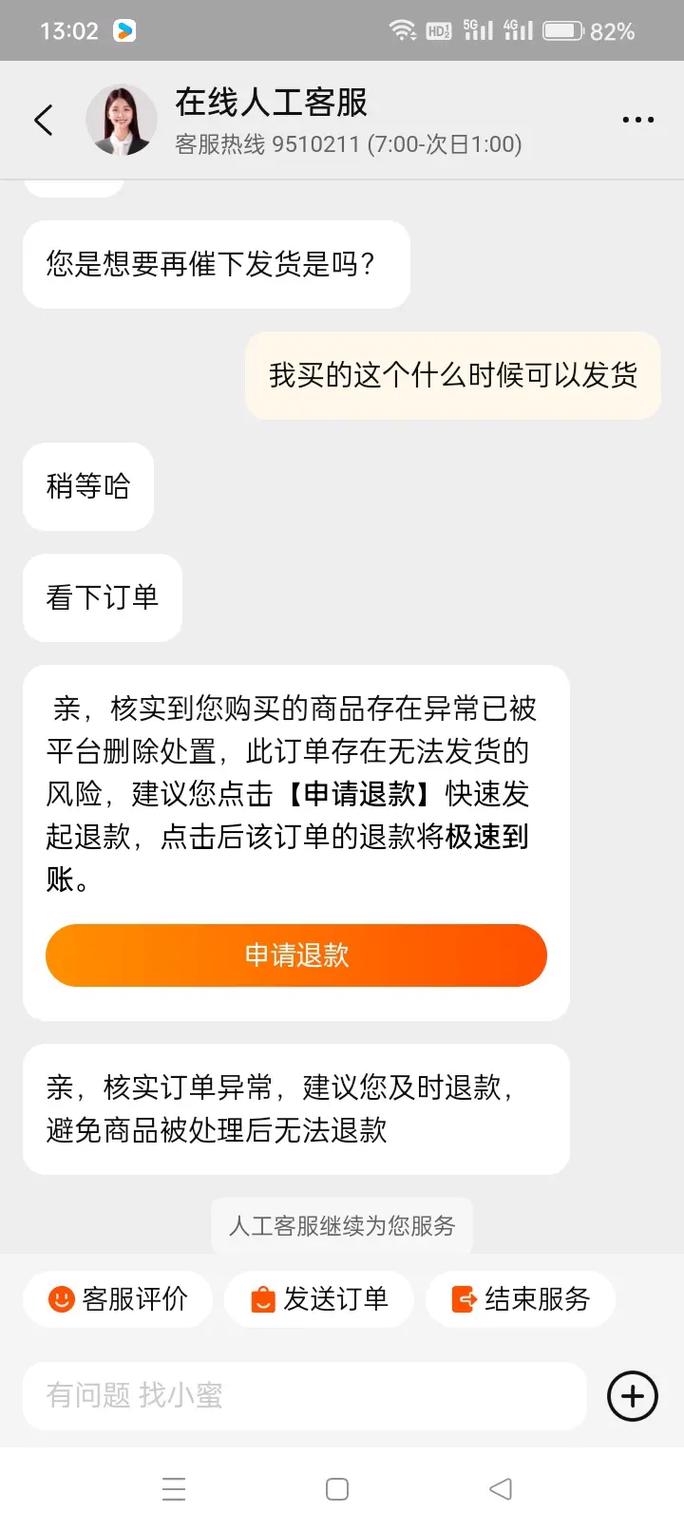Open the plus attachment menu
684x1531 pixels.
pos(632,1396)
